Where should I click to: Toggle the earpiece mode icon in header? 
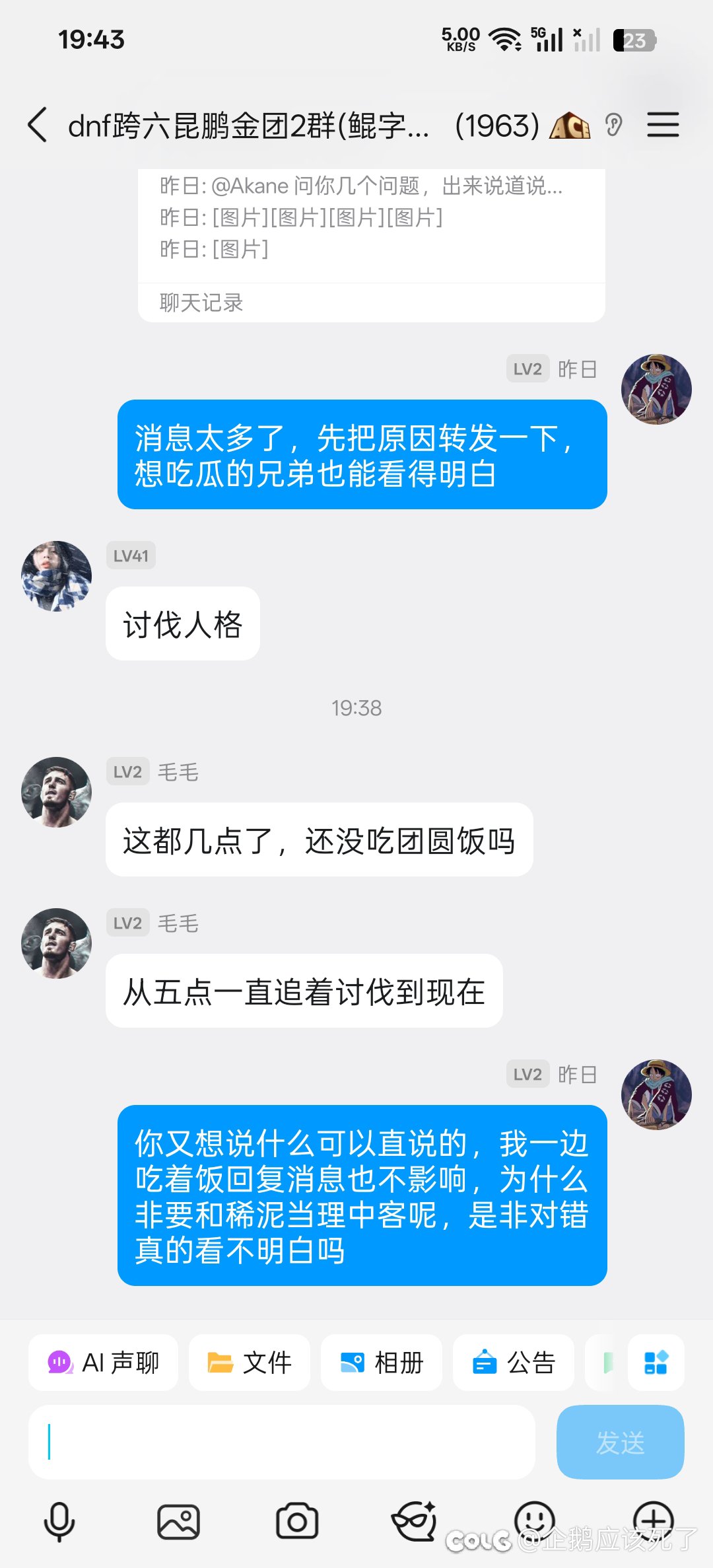(614, 125)
